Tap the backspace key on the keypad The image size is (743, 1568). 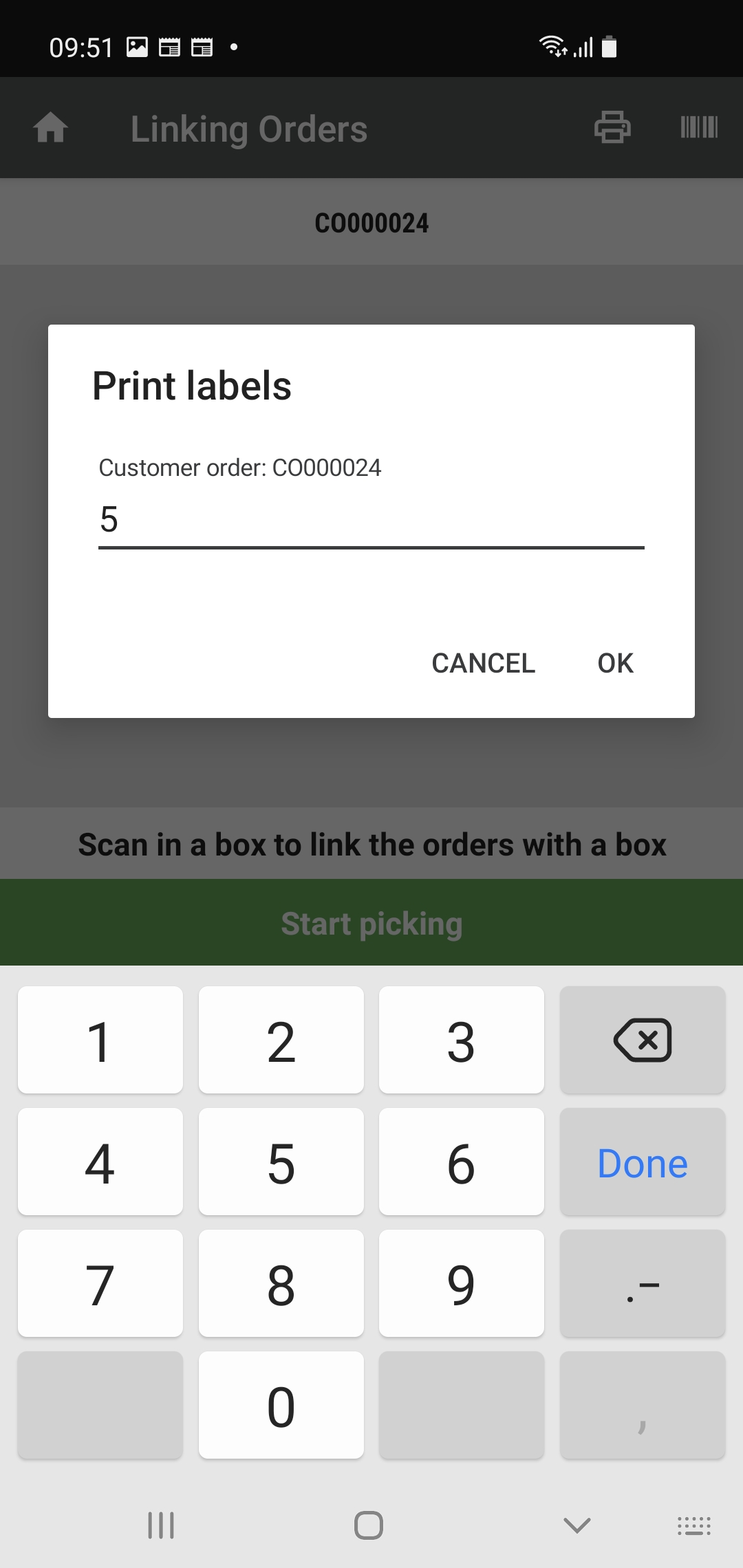pyautogui.click(x=642, y=1040)
